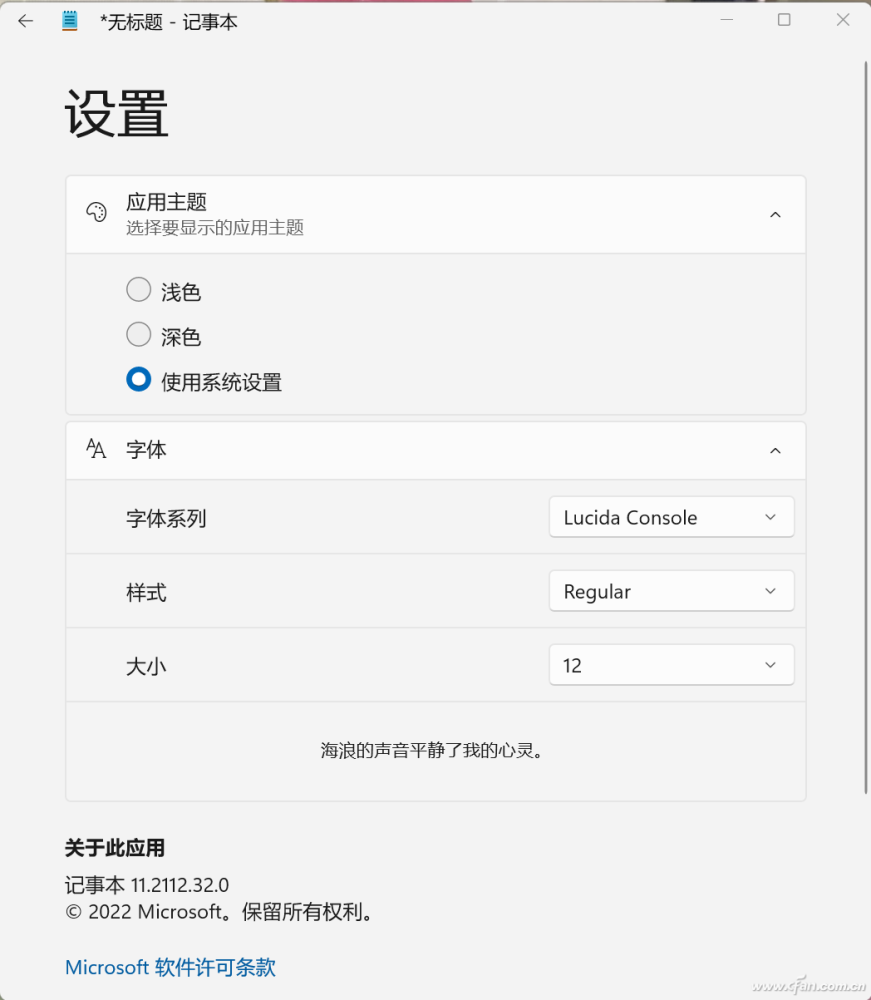Choose 使用系统设置 theme option
Viewport: 871px width, 1000px height.
(x=139, y=381)
